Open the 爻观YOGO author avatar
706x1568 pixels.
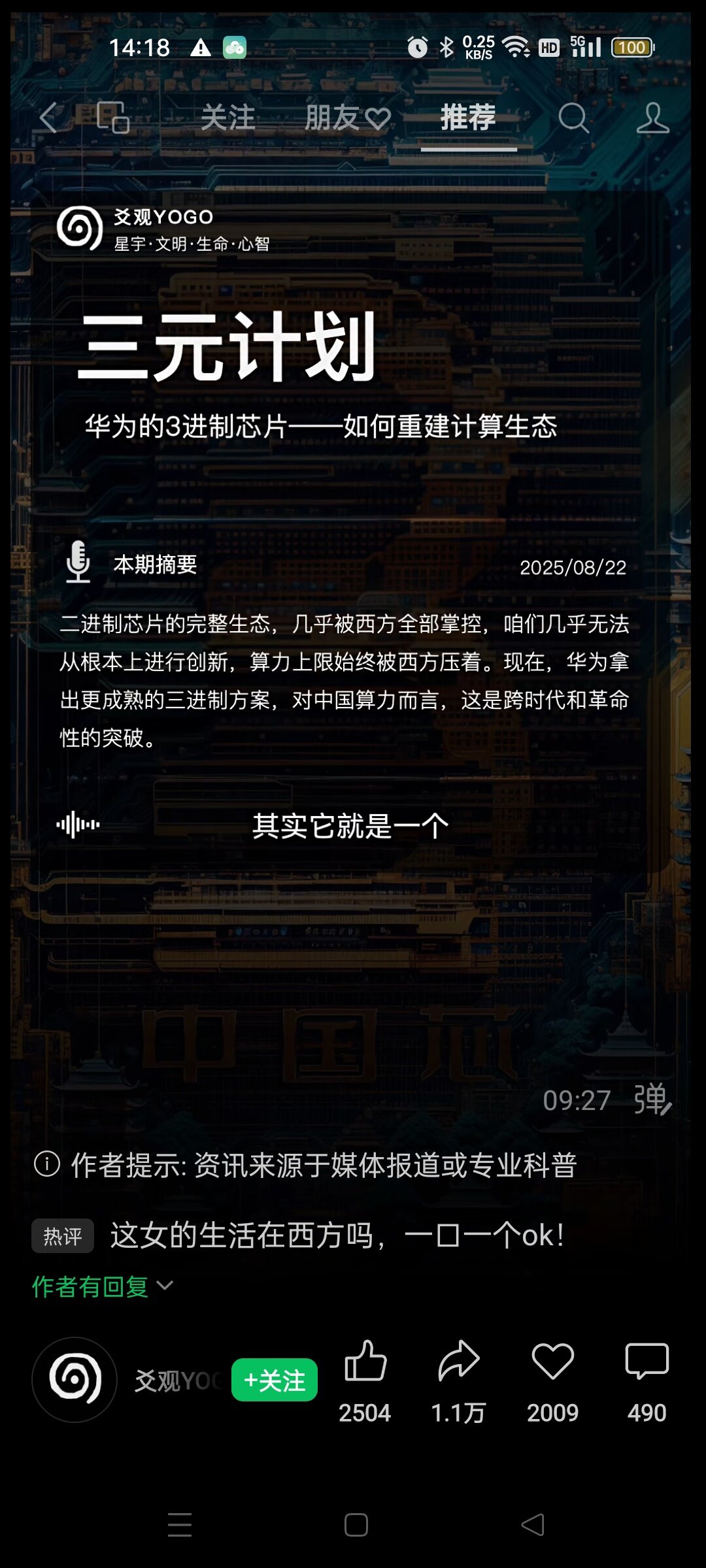click(75, 1379)
